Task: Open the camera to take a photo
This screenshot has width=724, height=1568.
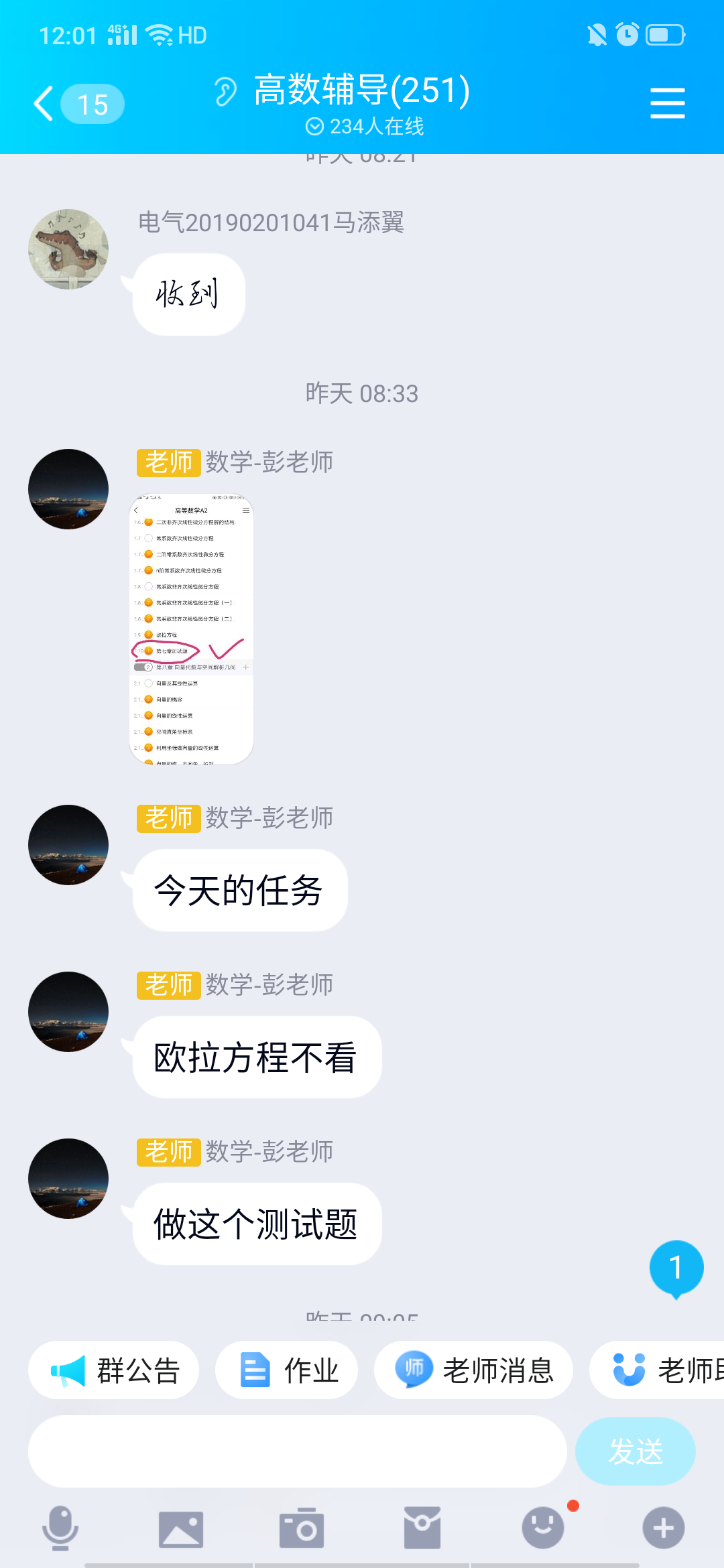Action: pyautogui.click(x=302, y=1529)
